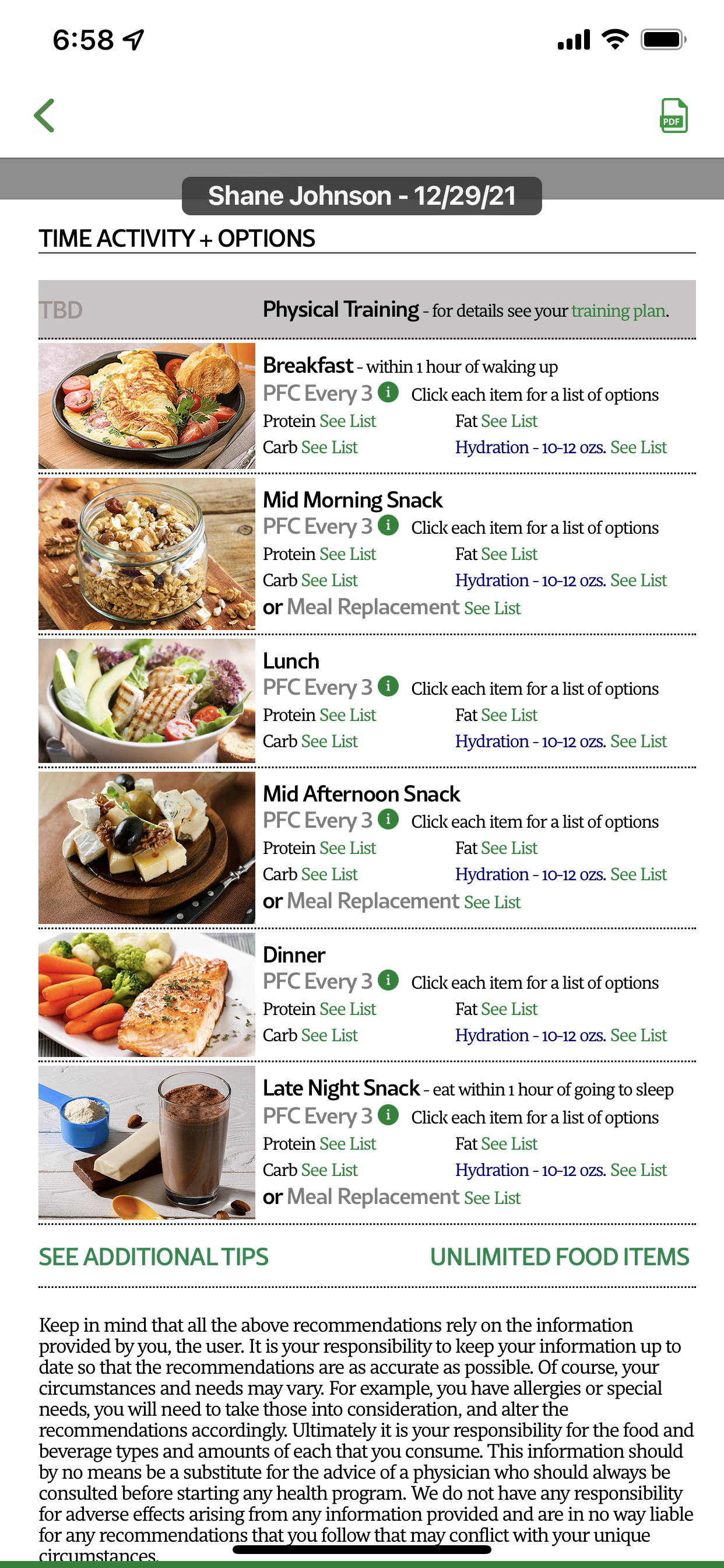Viewport: 724px width, 1568px height.
Task: Open Mid Afternoon Snack Meal Replacement list
Action: (491, 902)
